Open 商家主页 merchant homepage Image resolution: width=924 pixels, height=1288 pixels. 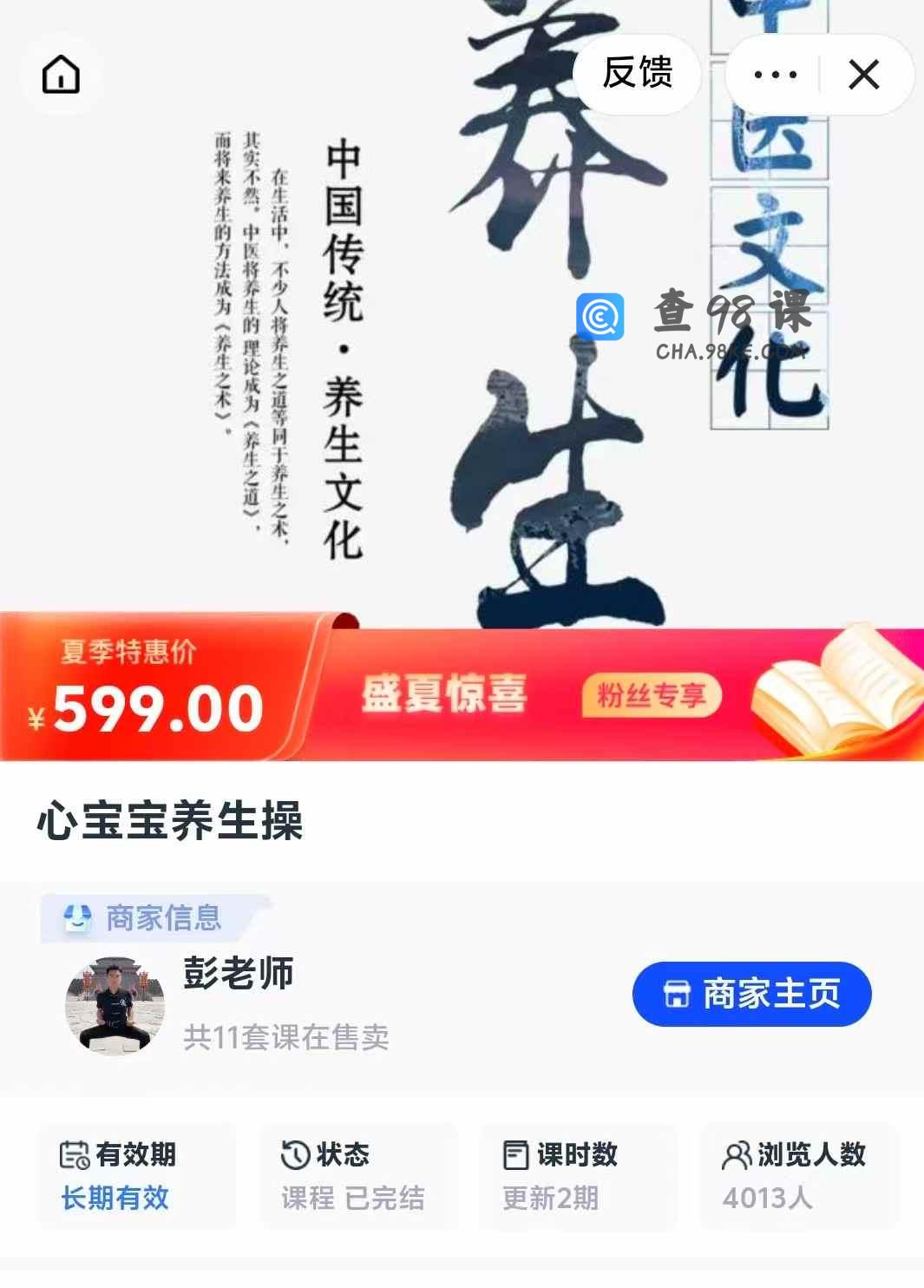(x=751, y=995)
